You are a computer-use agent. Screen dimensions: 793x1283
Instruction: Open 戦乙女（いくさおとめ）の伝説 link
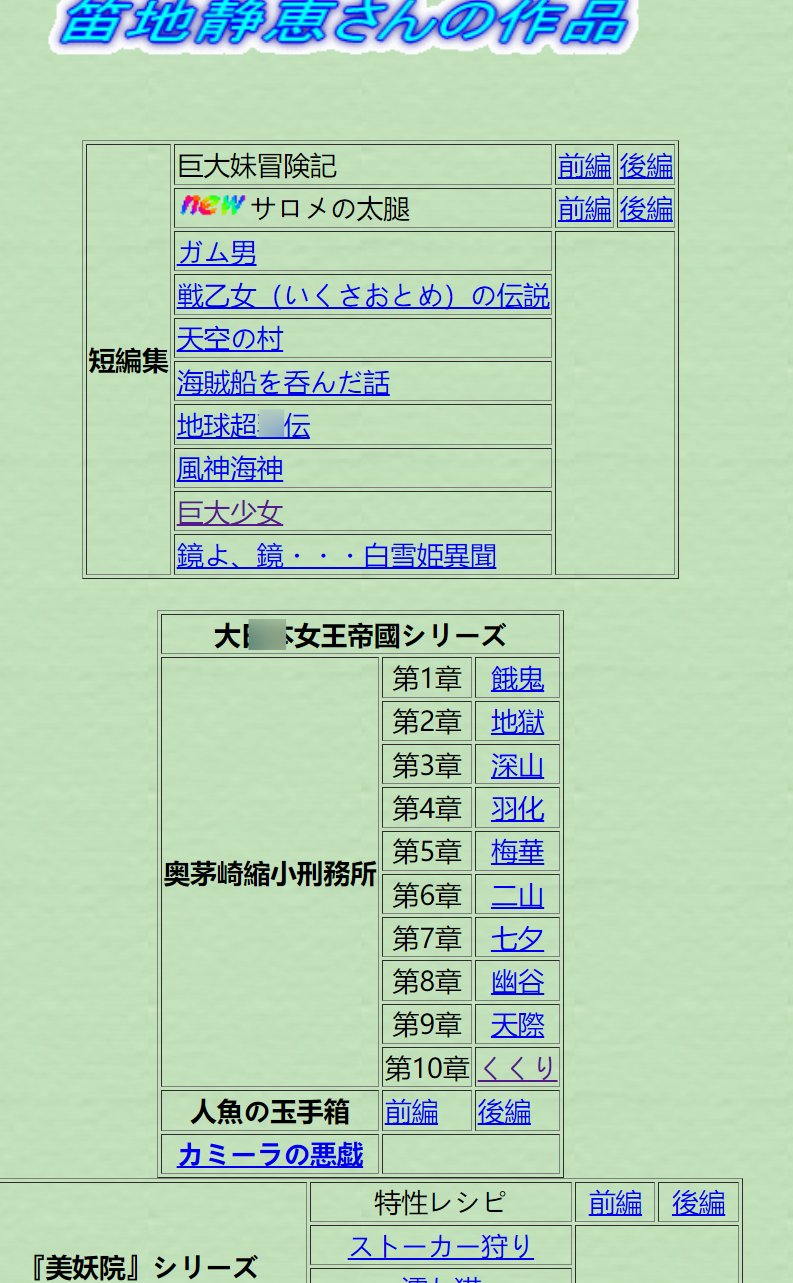coord(362,296)
